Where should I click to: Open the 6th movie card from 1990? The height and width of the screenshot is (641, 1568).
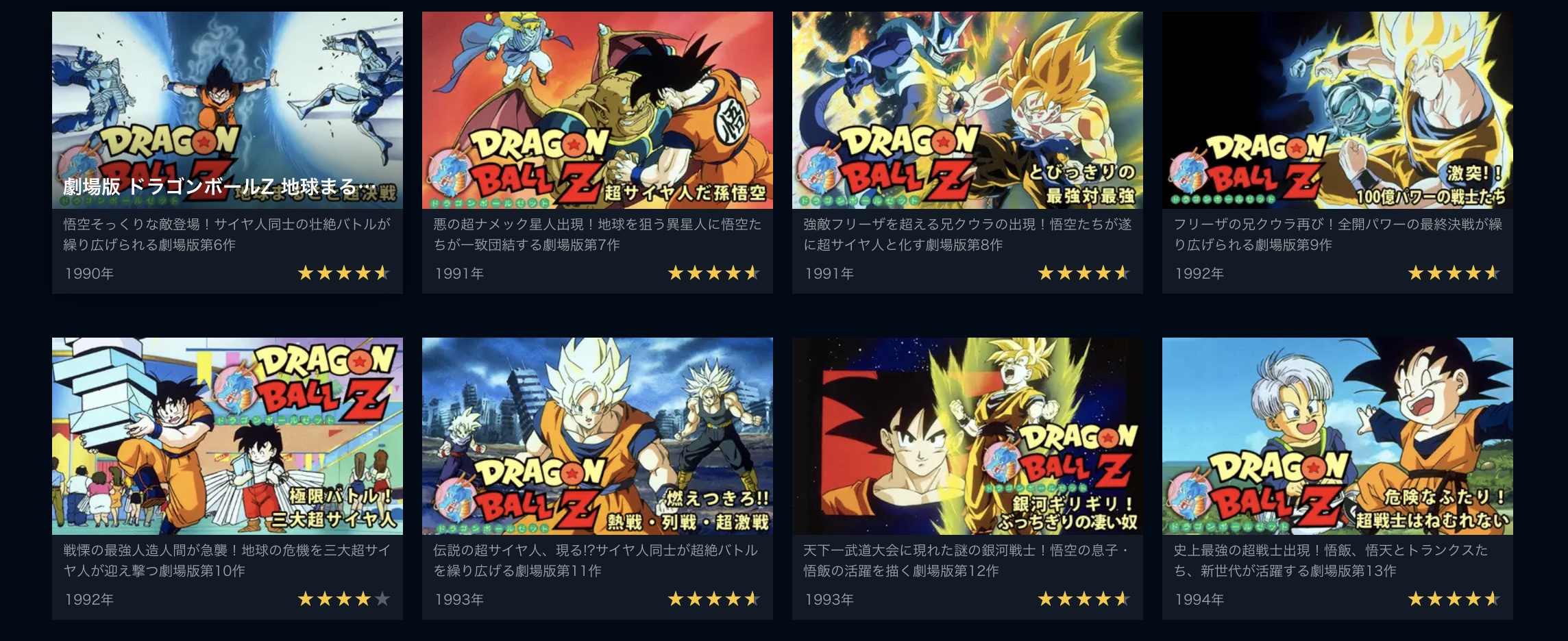click(x=227, y=110)
